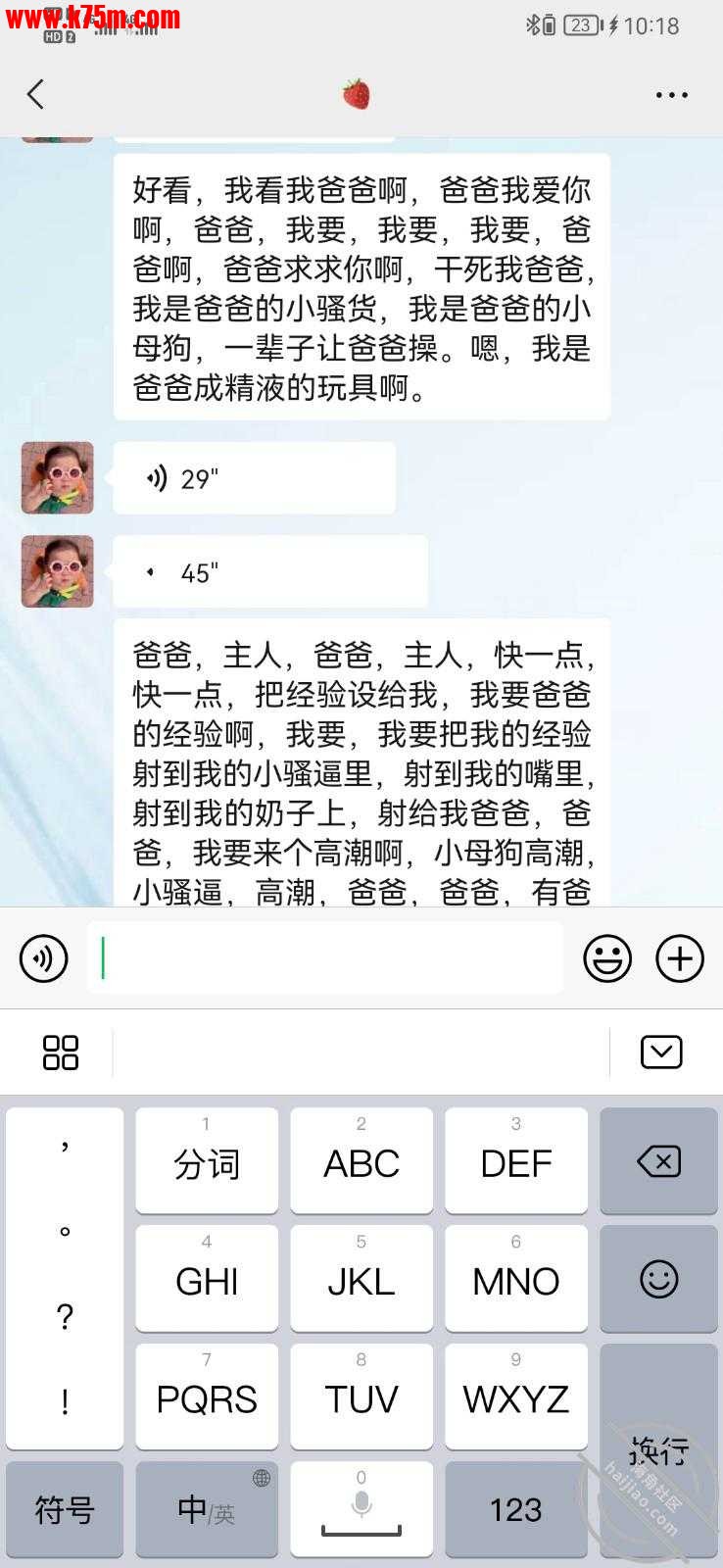723x1568 pixels.
Task: Switch to the 123 number keyboard
Action: 516,1510
